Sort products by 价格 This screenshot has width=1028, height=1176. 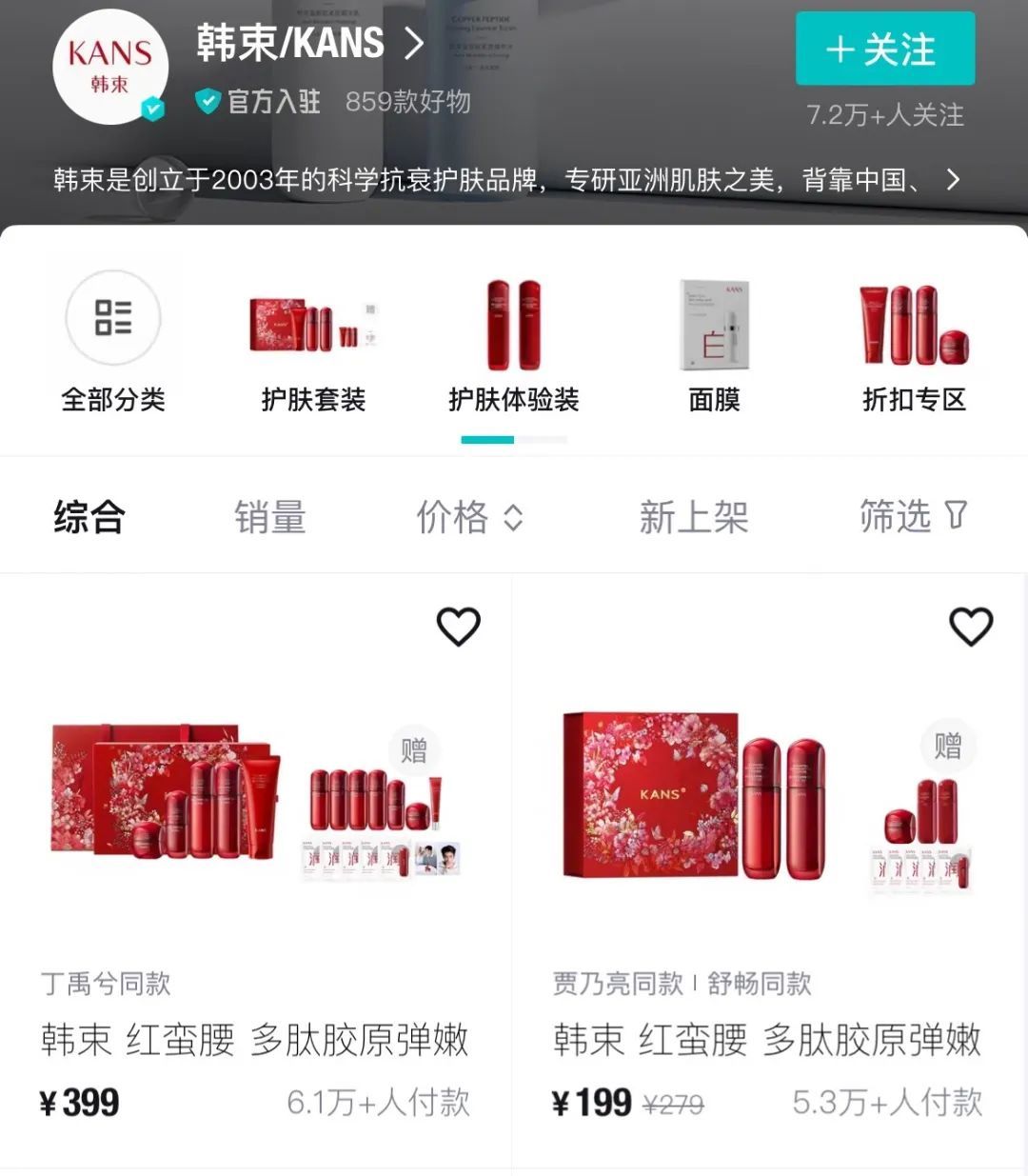(x=470, y=517)
